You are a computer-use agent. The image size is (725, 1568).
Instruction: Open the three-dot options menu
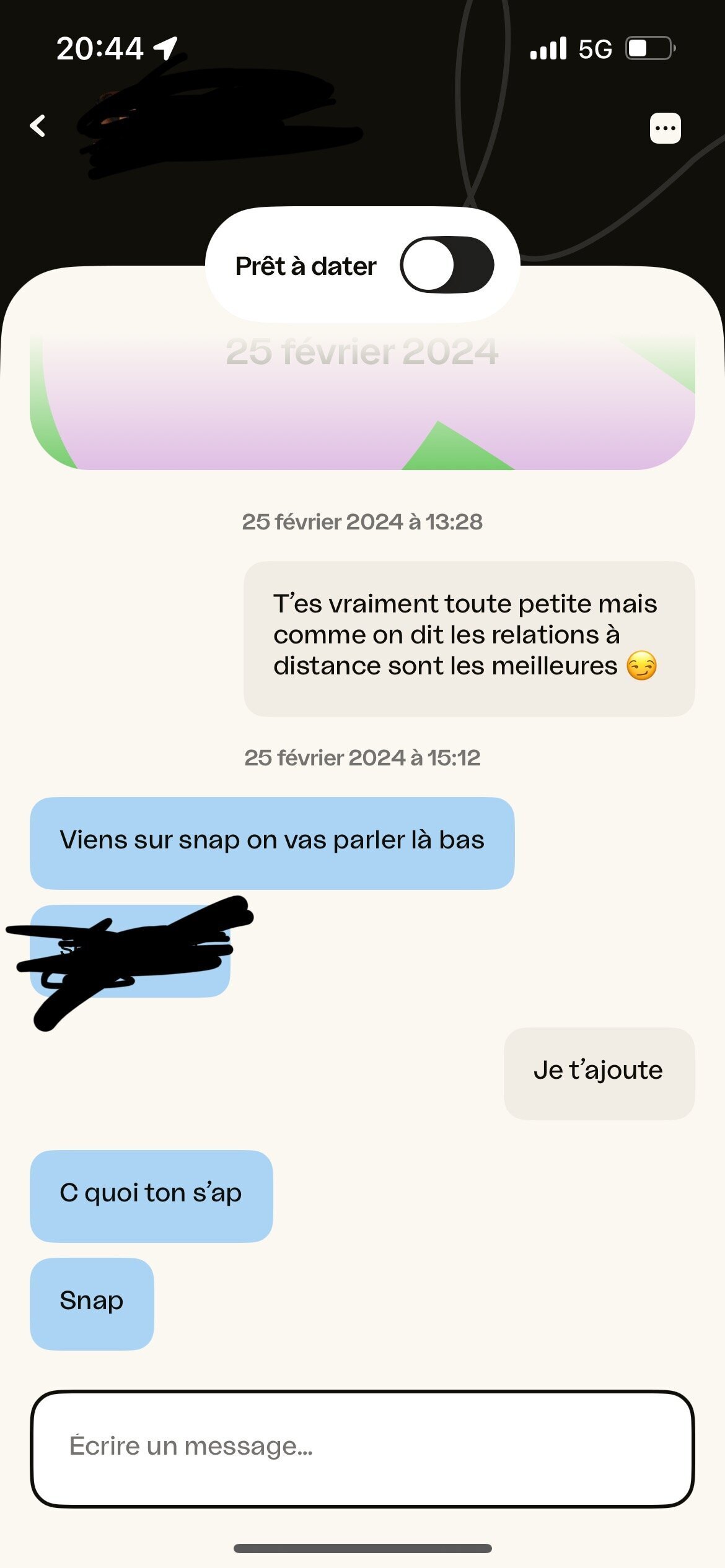pos(665,128)
